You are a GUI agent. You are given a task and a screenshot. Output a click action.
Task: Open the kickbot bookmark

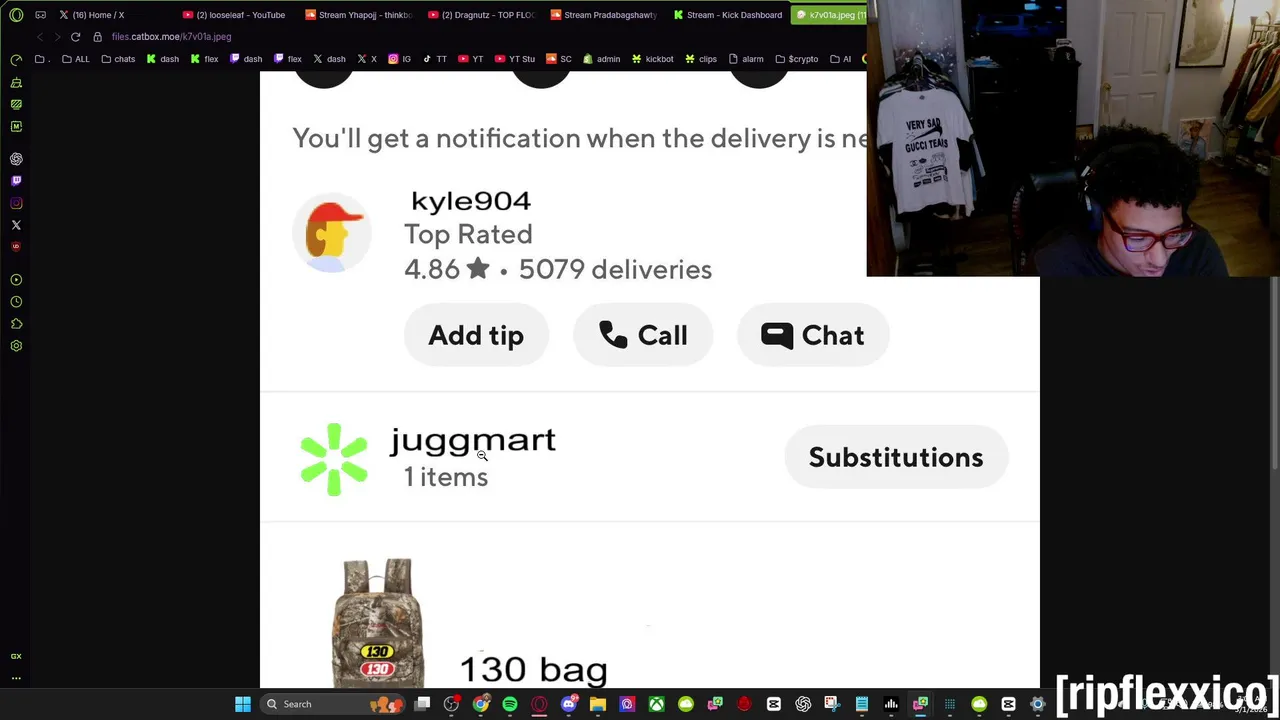coord(652,59)
